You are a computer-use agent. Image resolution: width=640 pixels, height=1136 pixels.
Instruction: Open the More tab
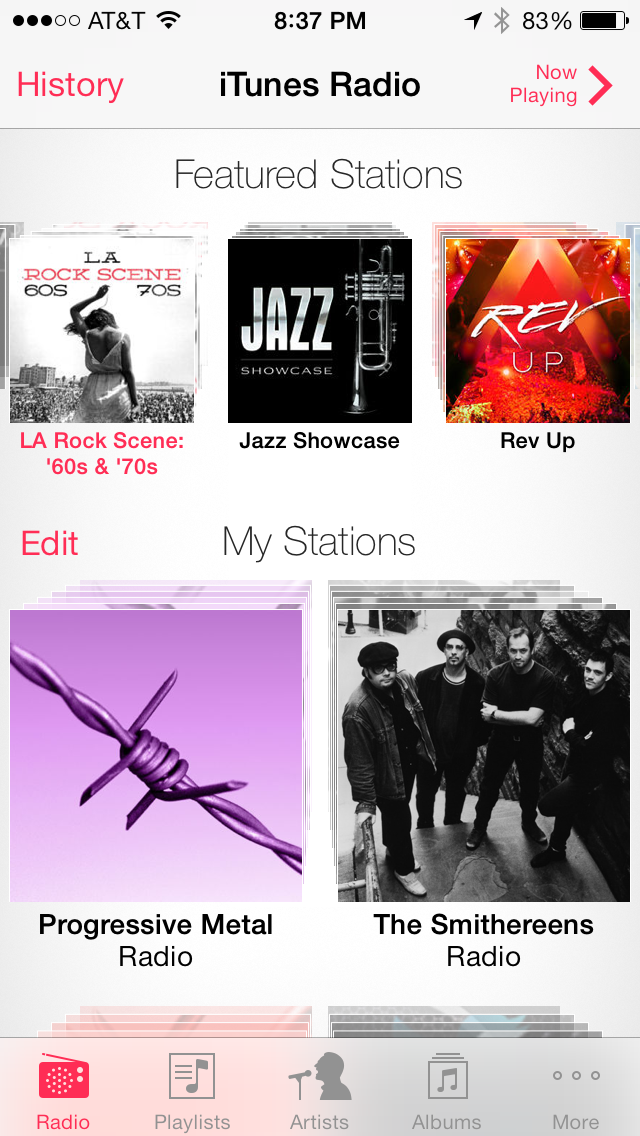pos(576,1090)
